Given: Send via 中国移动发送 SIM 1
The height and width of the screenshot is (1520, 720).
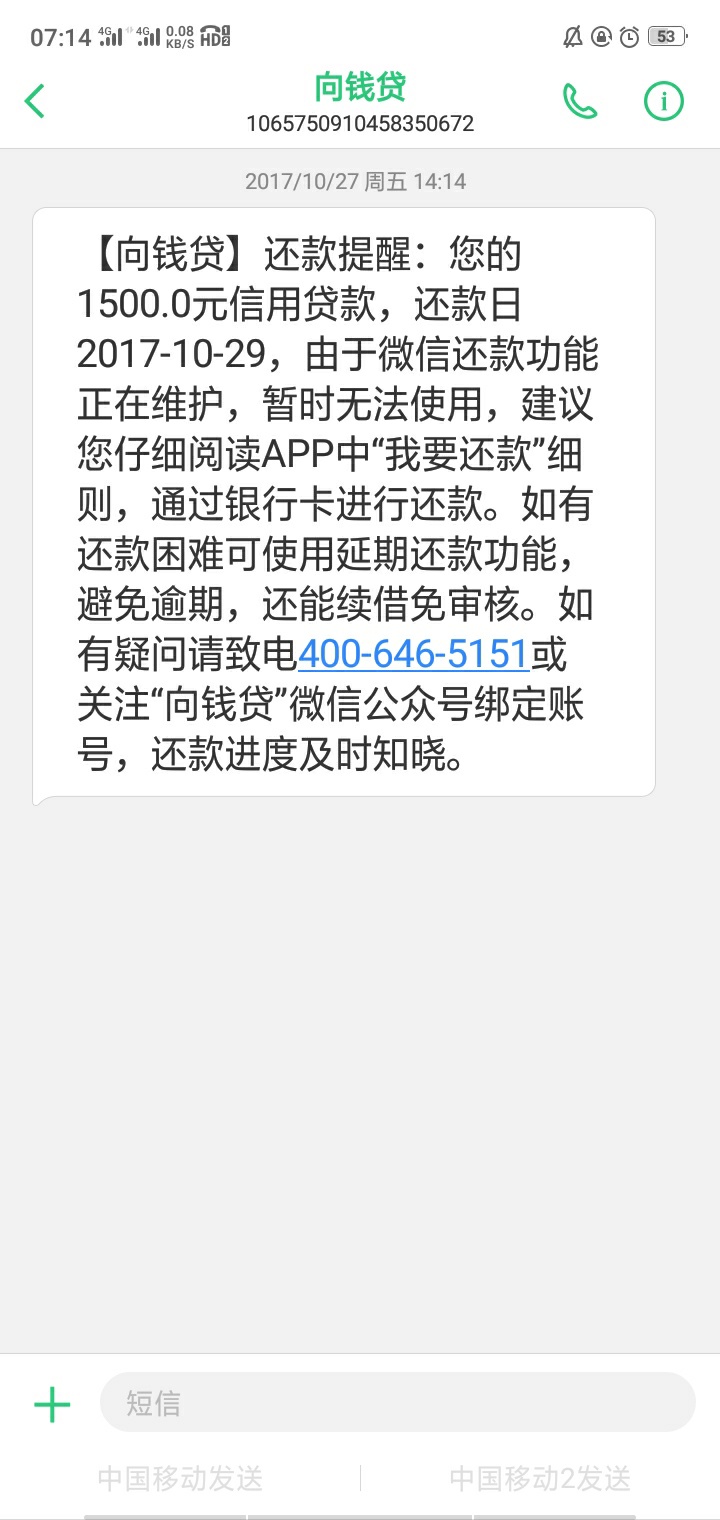Looking at the screenshot, I should tap(180, 1478).
